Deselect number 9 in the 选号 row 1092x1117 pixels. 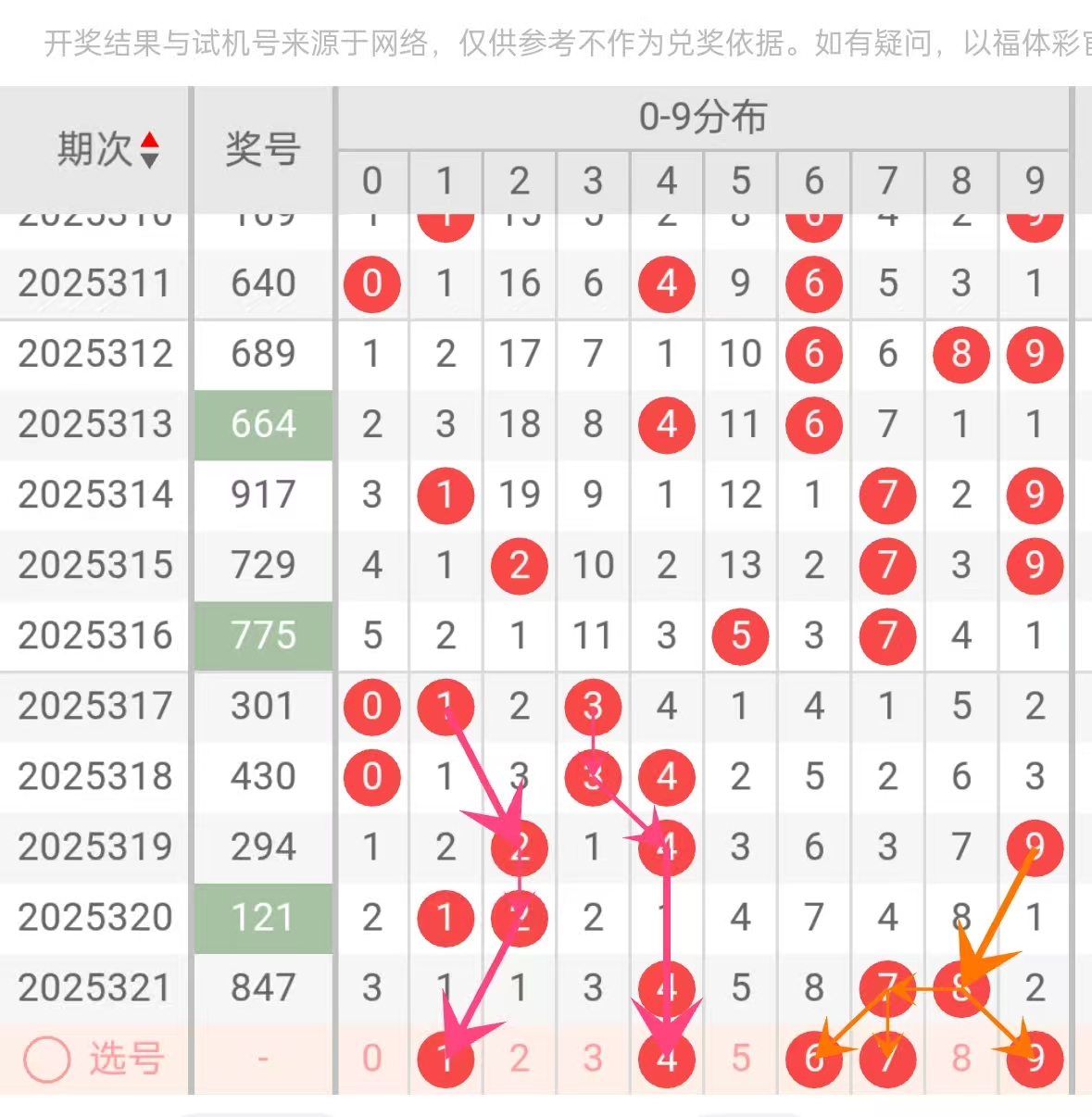(x=1035, y=1059)
